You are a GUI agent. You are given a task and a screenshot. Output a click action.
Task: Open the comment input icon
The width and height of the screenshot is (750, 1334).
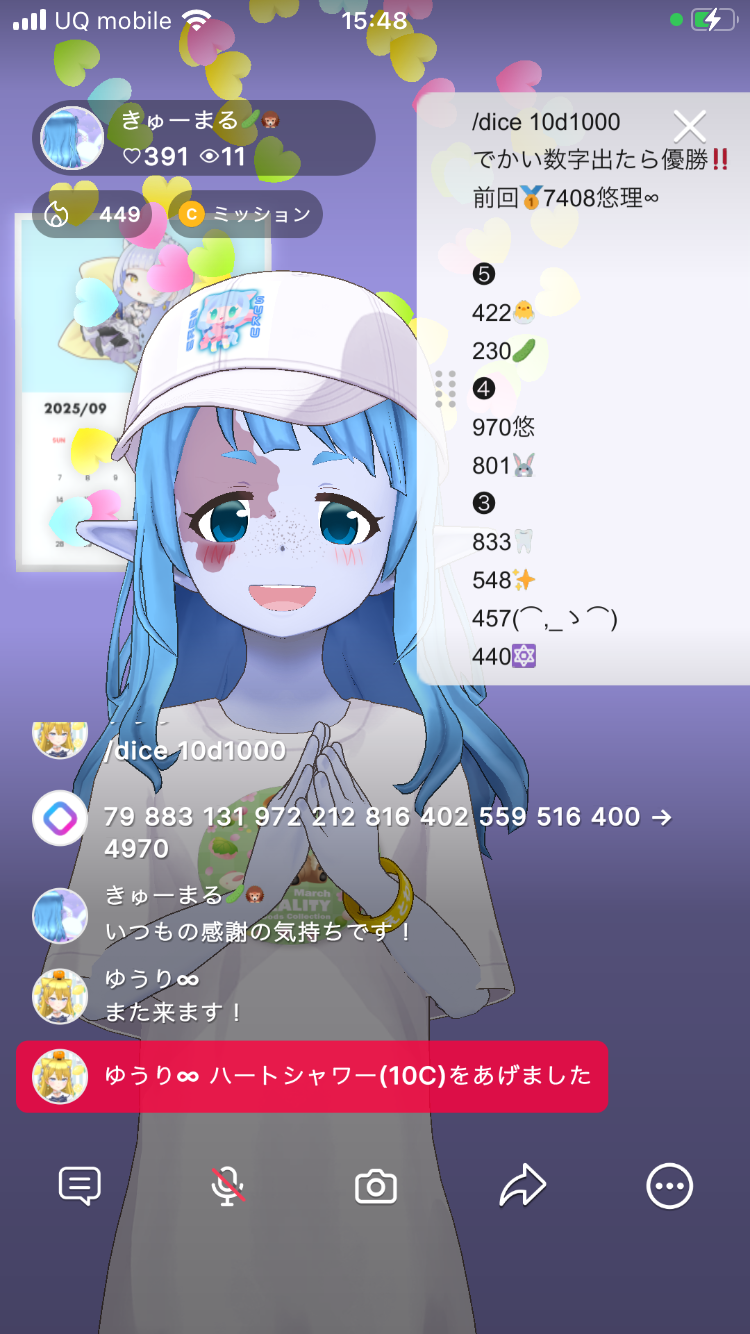pyautogui.click(x=80, y=1186)
